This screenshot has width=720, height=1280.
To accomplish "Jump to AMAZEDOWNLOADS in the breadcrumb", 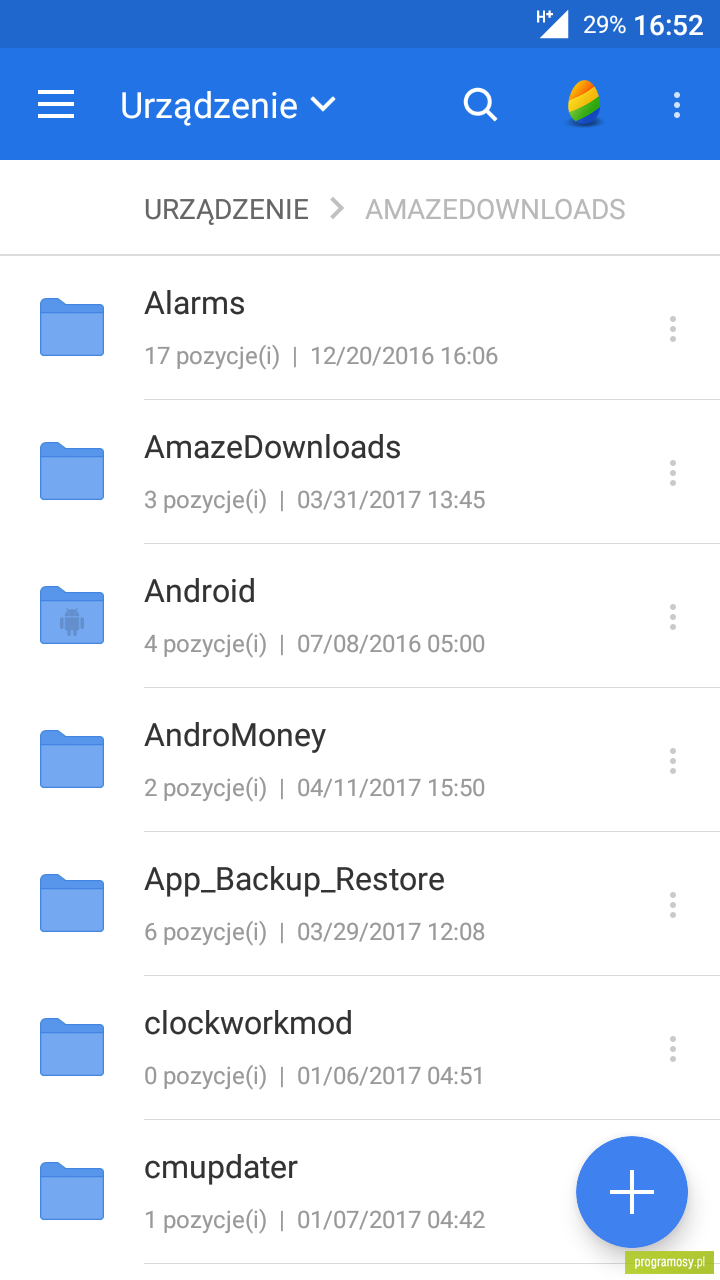I will [x=495, y=209].
